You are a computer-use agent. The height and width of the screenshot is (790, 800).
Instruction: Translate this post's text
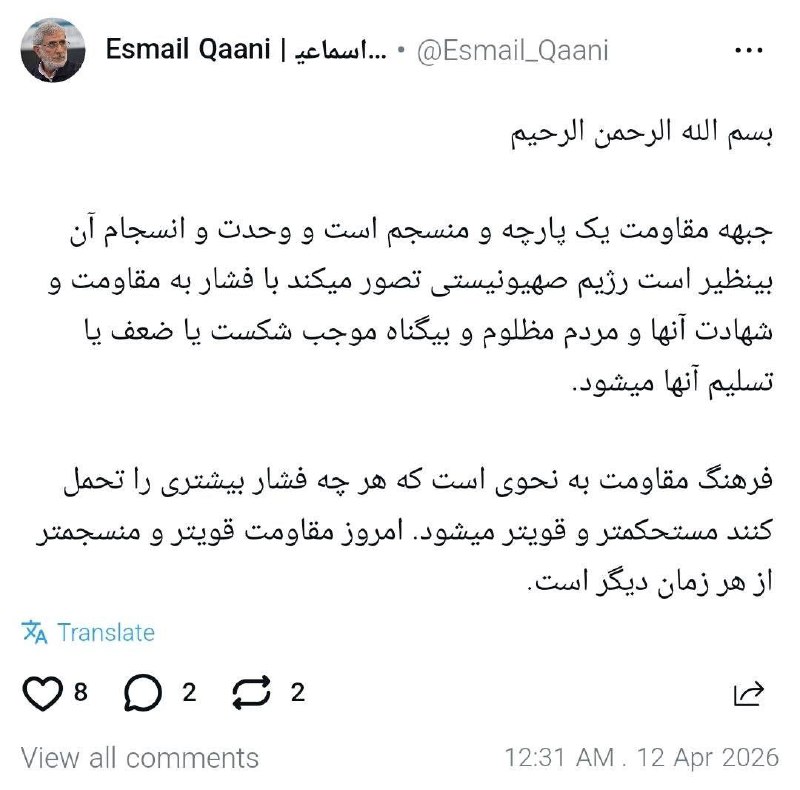click(89, 633)
